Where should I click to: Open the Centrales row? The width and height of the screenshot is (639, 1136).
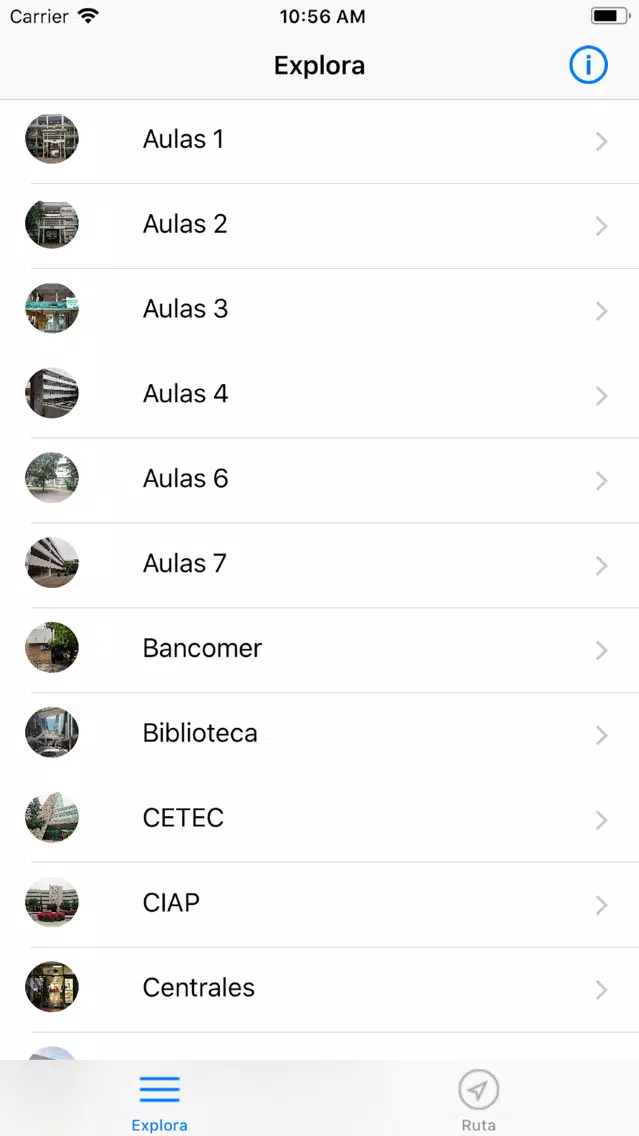point(320,989)
